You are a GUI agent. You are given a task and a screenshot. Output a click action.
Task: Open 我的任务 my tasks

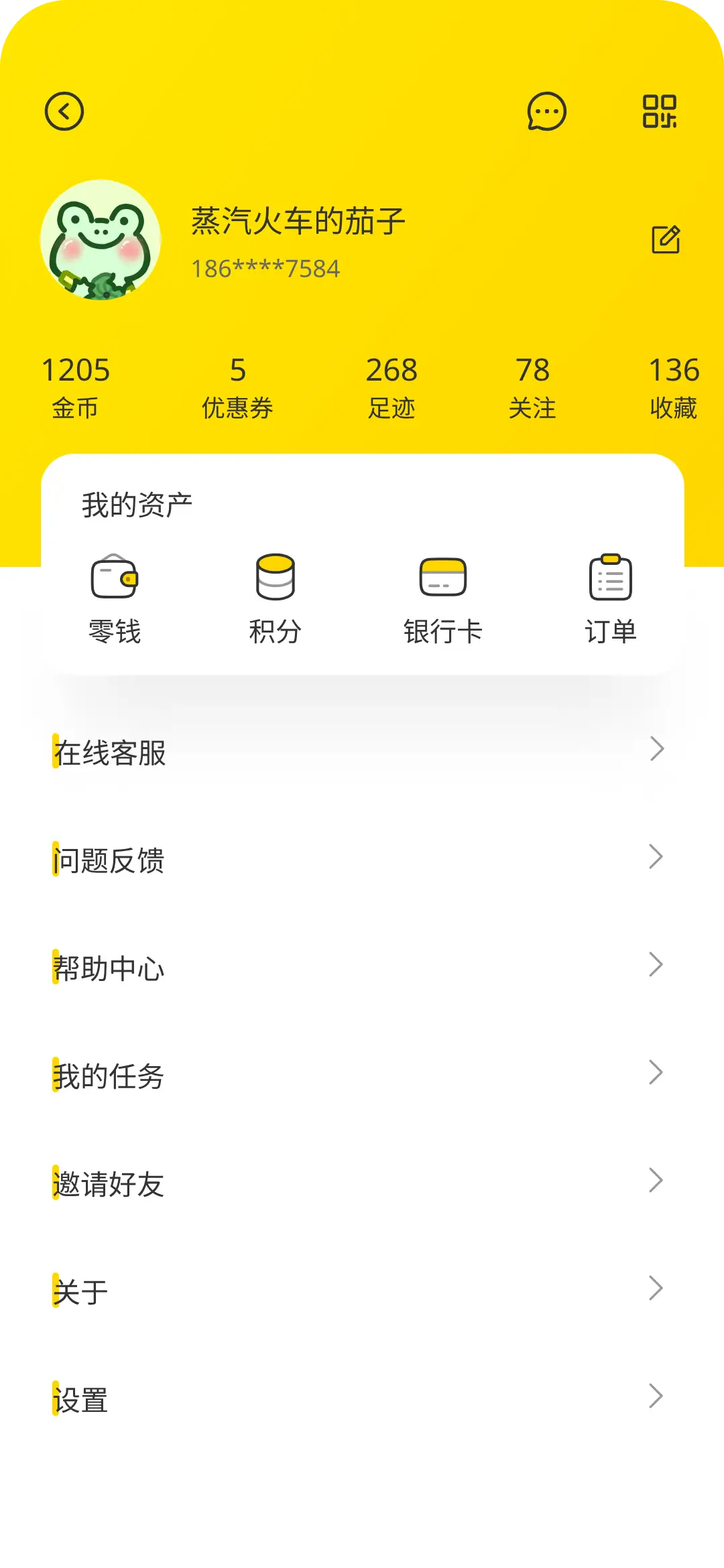362,1075
